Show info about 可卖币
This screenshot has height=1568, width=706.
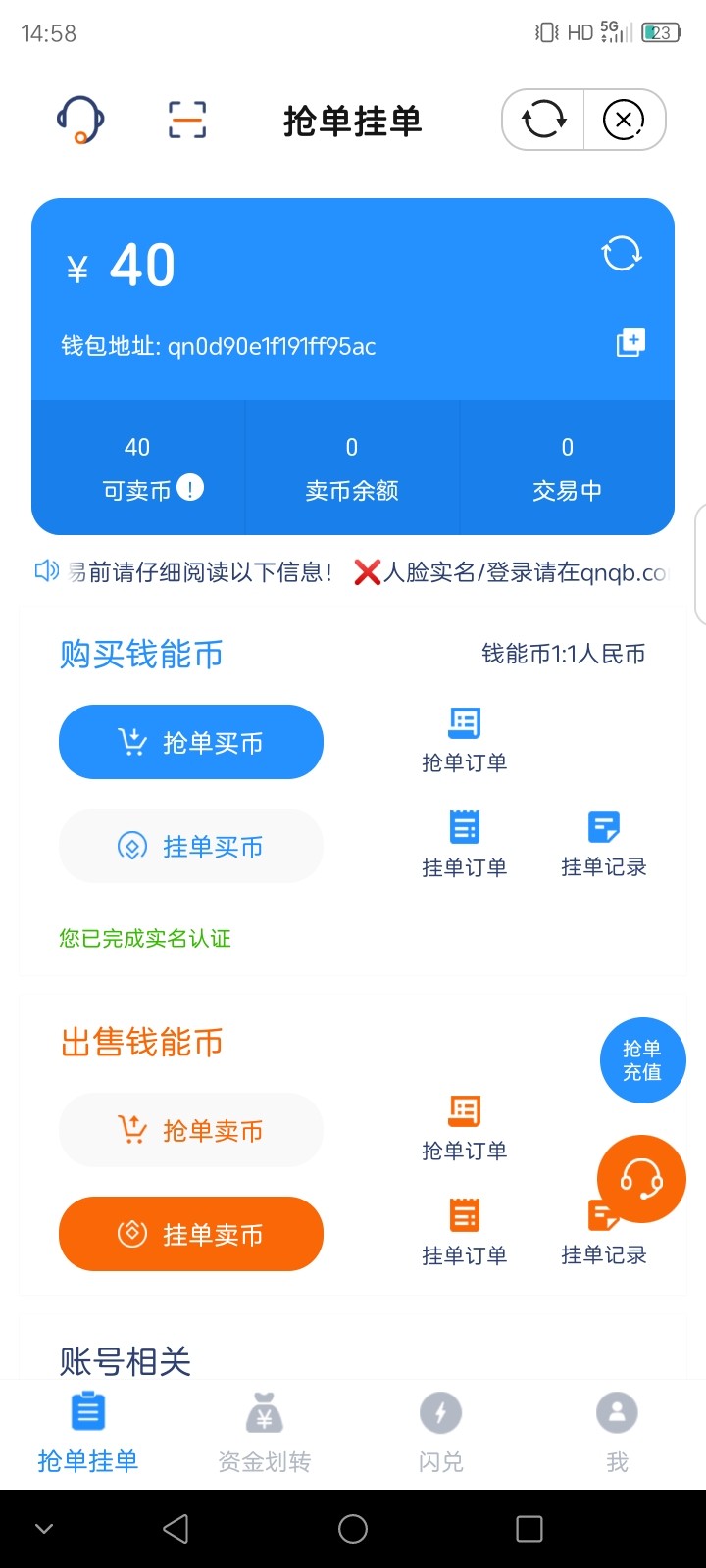tap(190, 487)
